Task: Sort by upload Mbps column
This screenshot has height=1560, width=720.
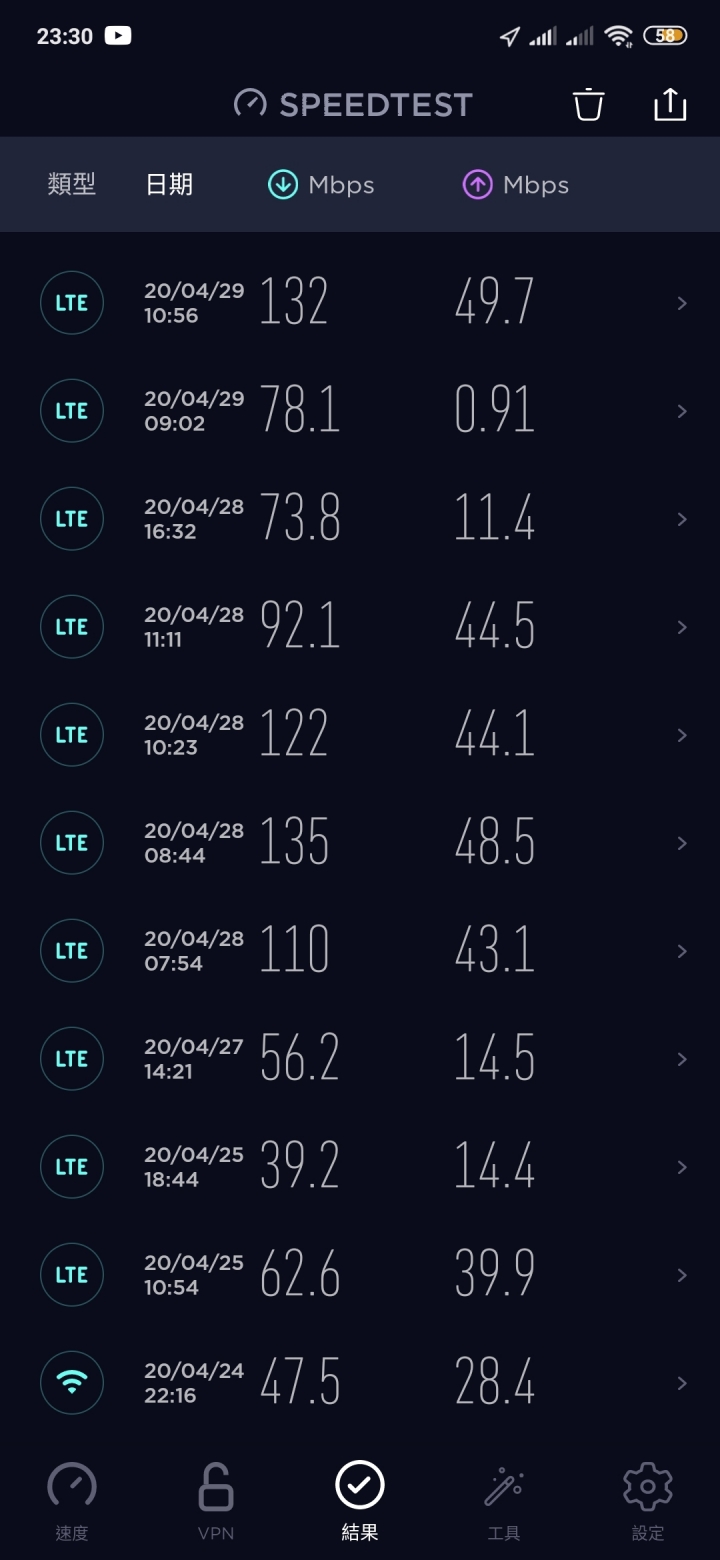Action: (515, 185)
